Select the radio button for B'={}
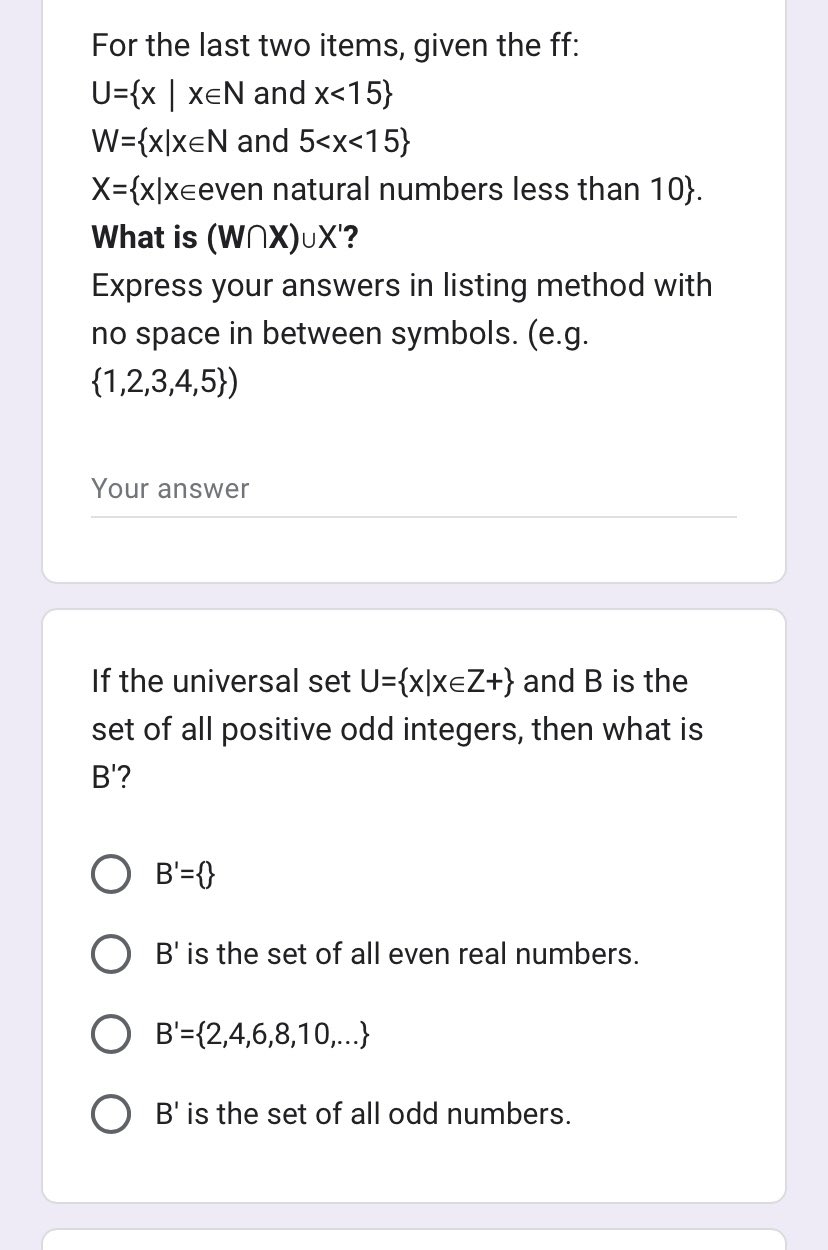Image resolution: width=828 pixels, height=1250 pixels. [110, 874]
